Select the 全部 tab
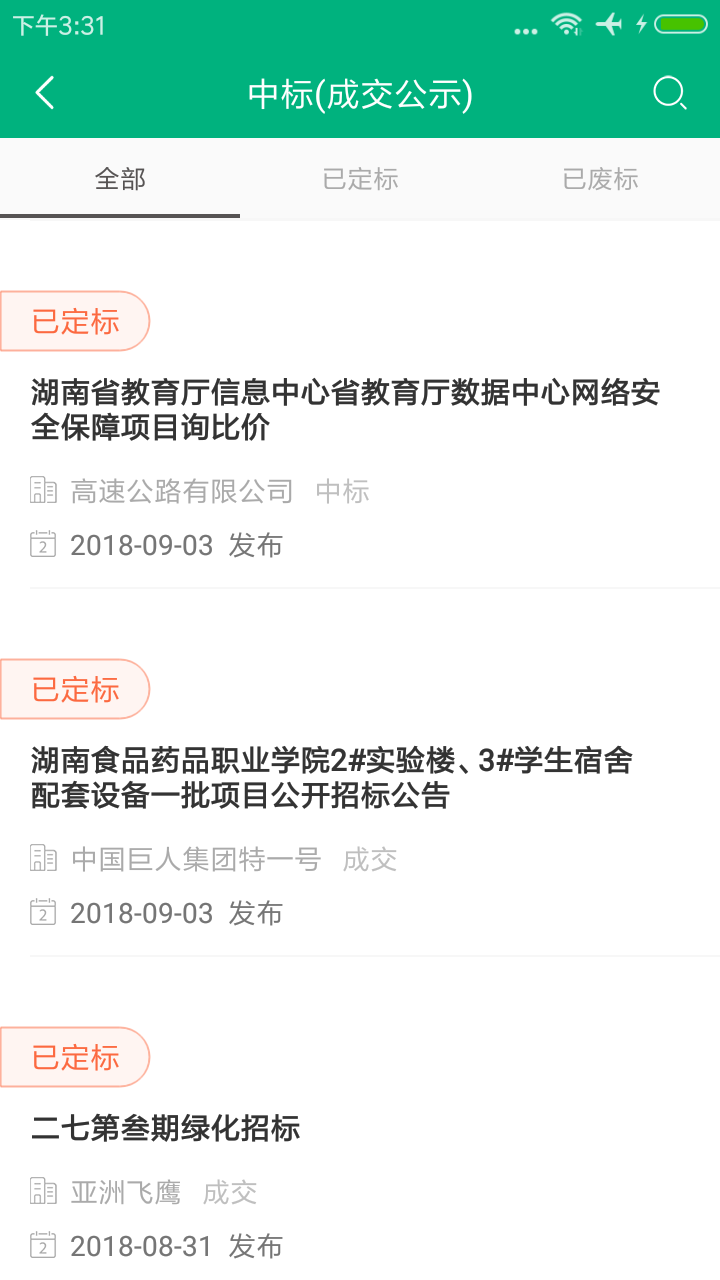This screenshot has height=1280, width=720. (x=120, y=178)
